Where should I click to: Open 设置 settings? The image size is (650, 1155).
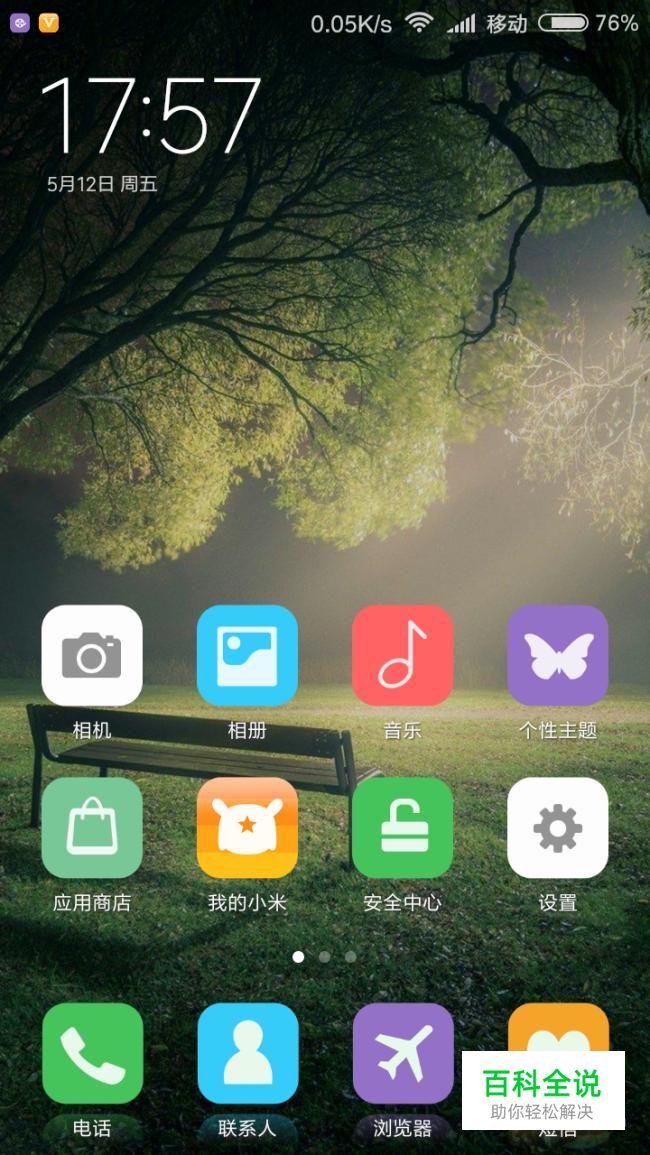(x=557, y=828)
